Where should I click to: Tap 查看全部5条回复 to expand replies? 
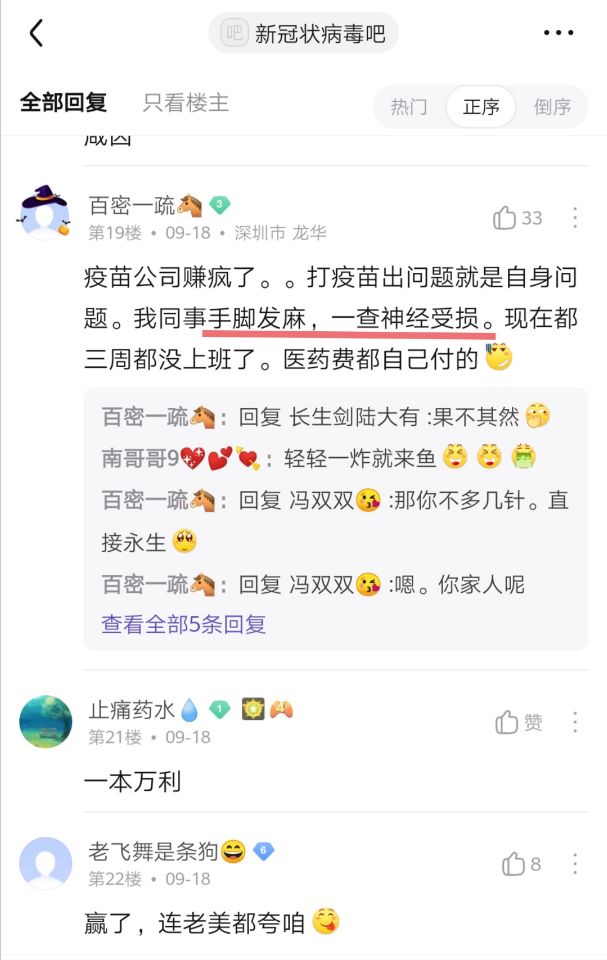click(x=184, y=624)
